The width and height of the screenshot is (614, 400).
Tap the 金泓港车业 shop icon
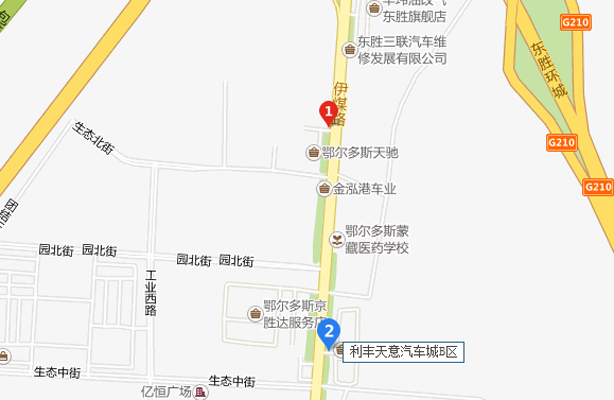pos(324,189)
